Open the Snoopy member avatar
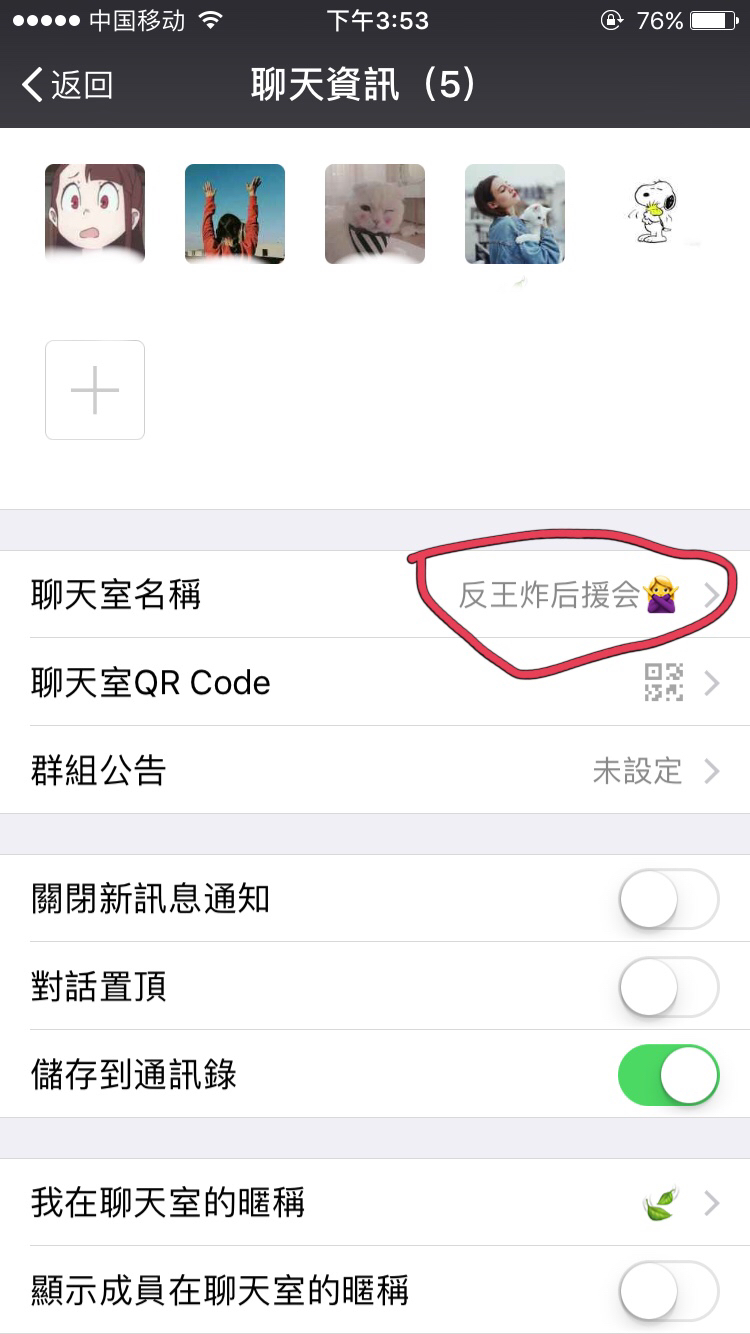This screenshot has height=1334, width=750. click(x=655, y=214)
